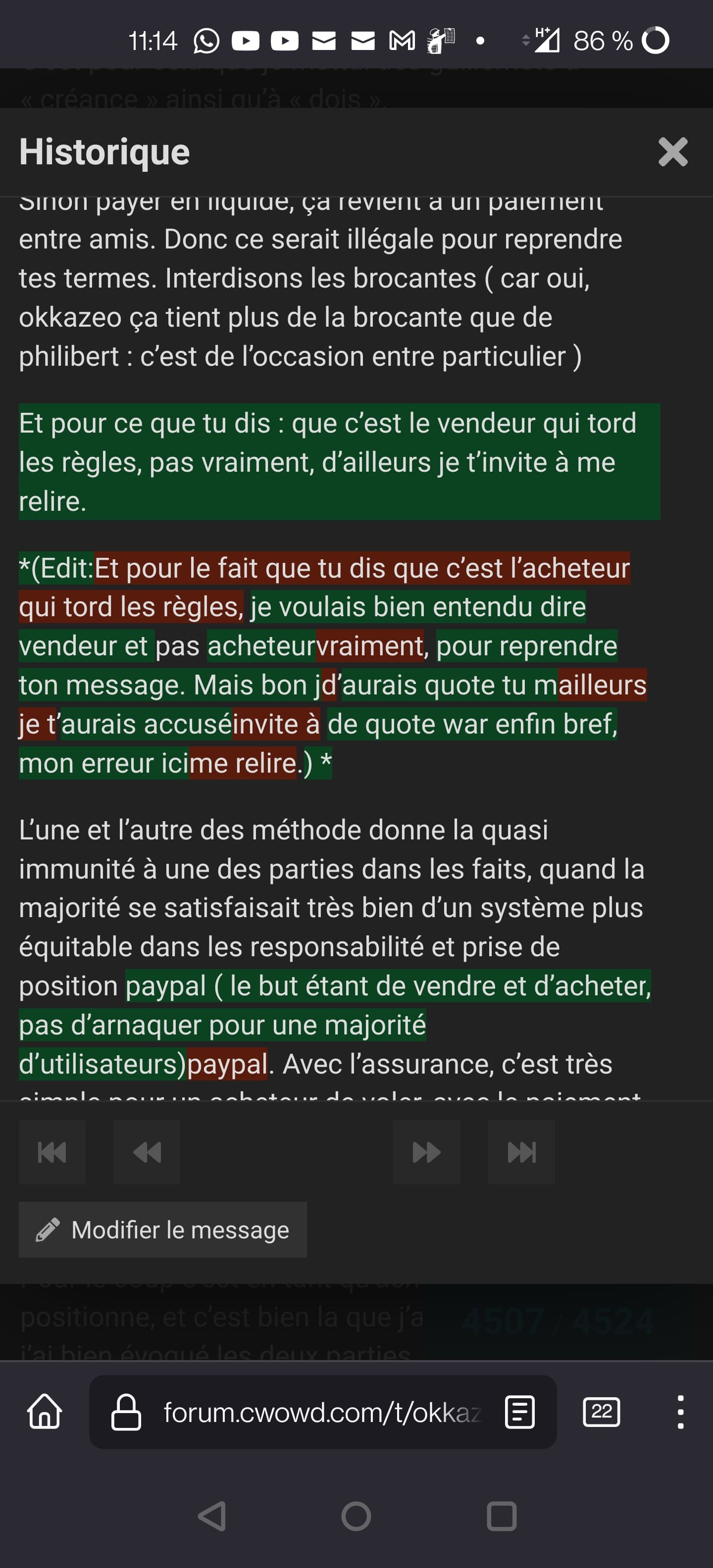Open the browser overflow menu
Image resolution: width=713 pixels, height=1568 pixels.
tap(680, 1412)
